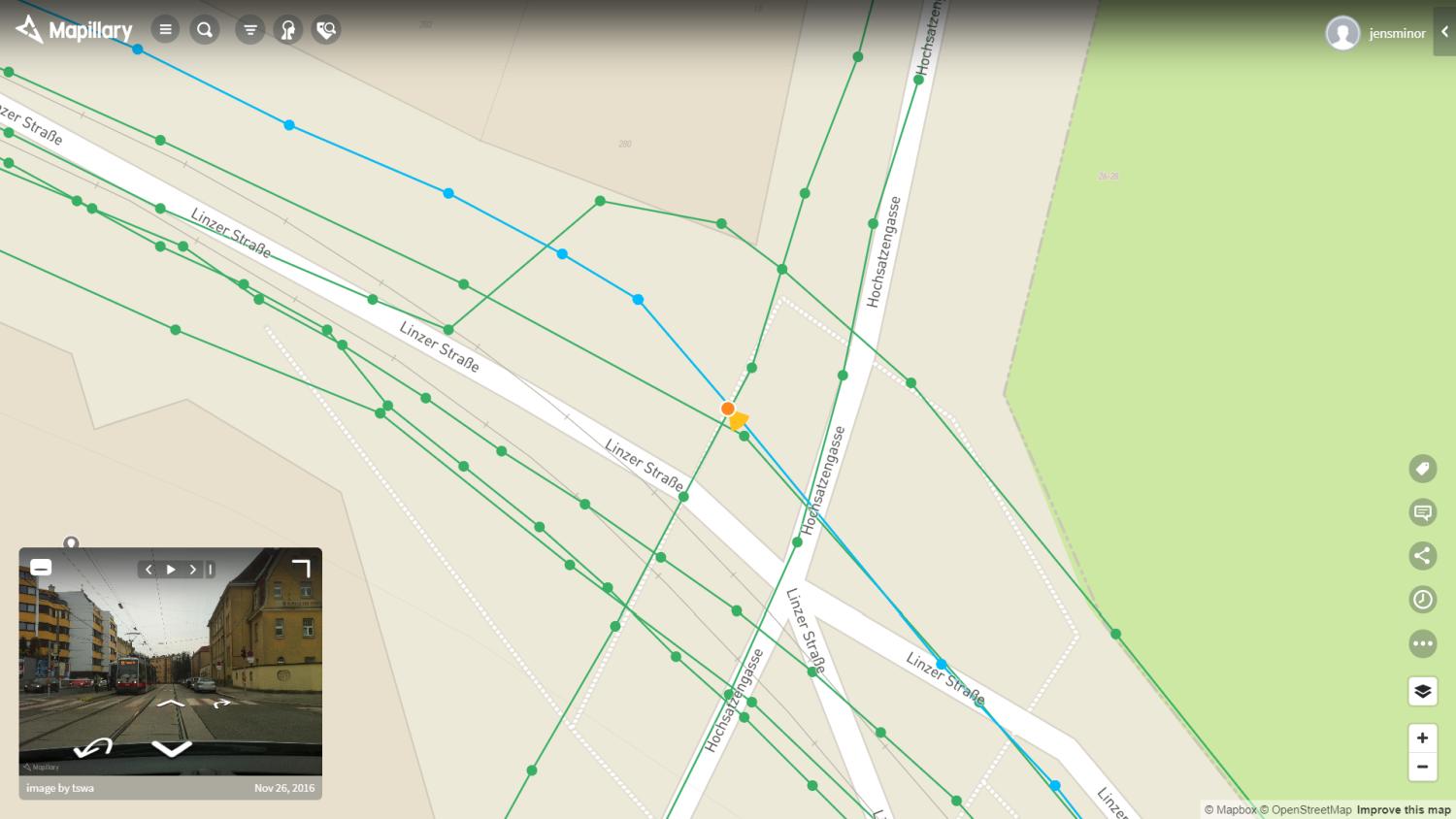Screen dimensions: 1456x819
Task: Open the filter options
Action: (x=250, y=30)
